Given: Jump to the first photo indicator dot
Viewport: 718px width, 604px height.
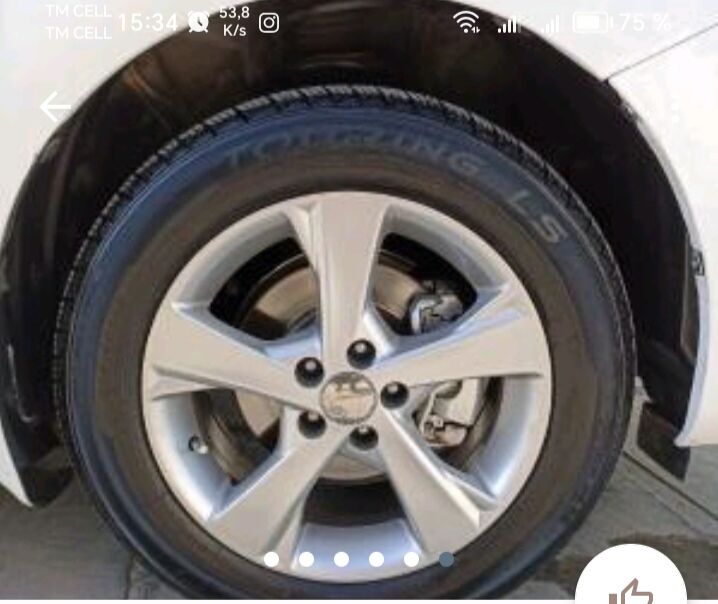Looking at the screenshot, I should (x=271, y=559).
